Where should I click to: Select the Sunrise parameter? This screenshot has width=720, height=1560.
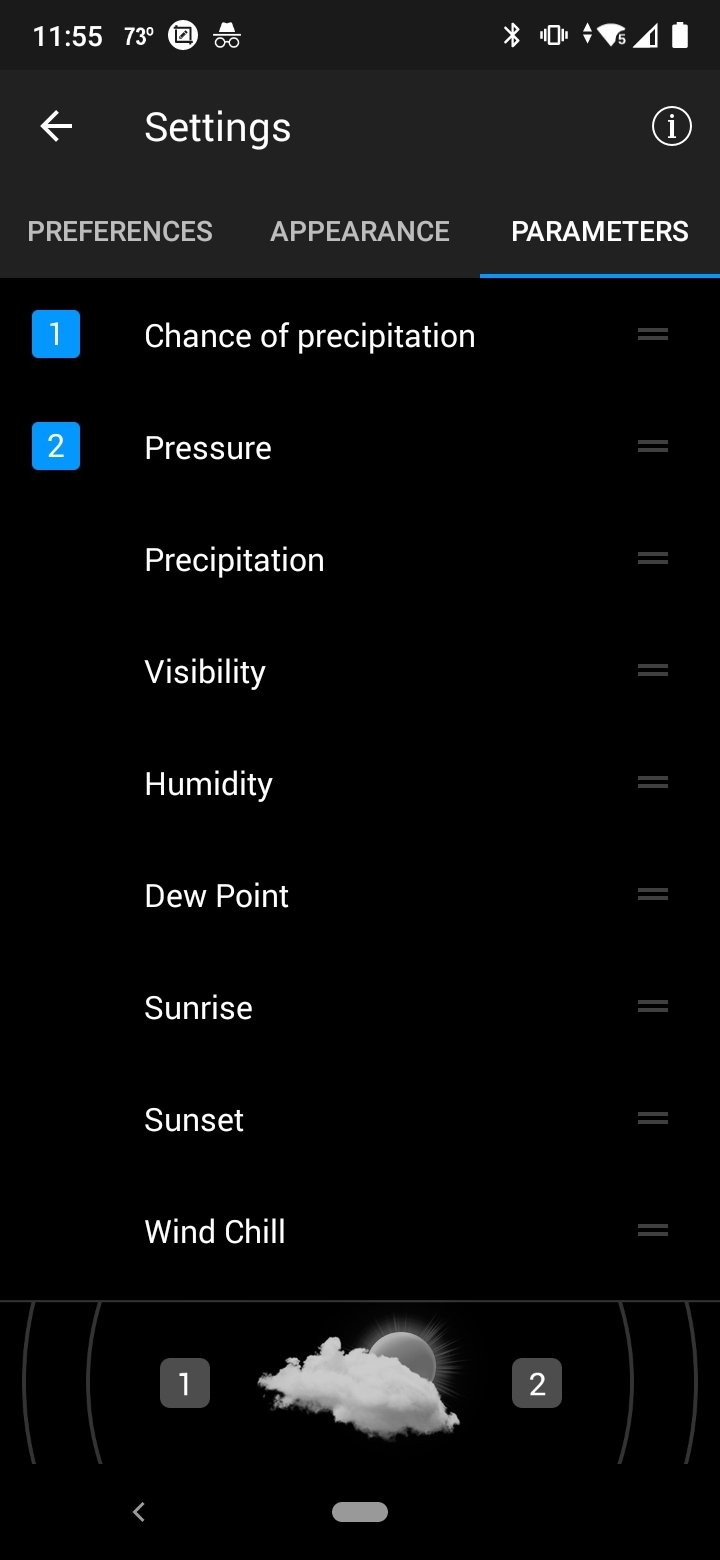tap(360, 1007)
